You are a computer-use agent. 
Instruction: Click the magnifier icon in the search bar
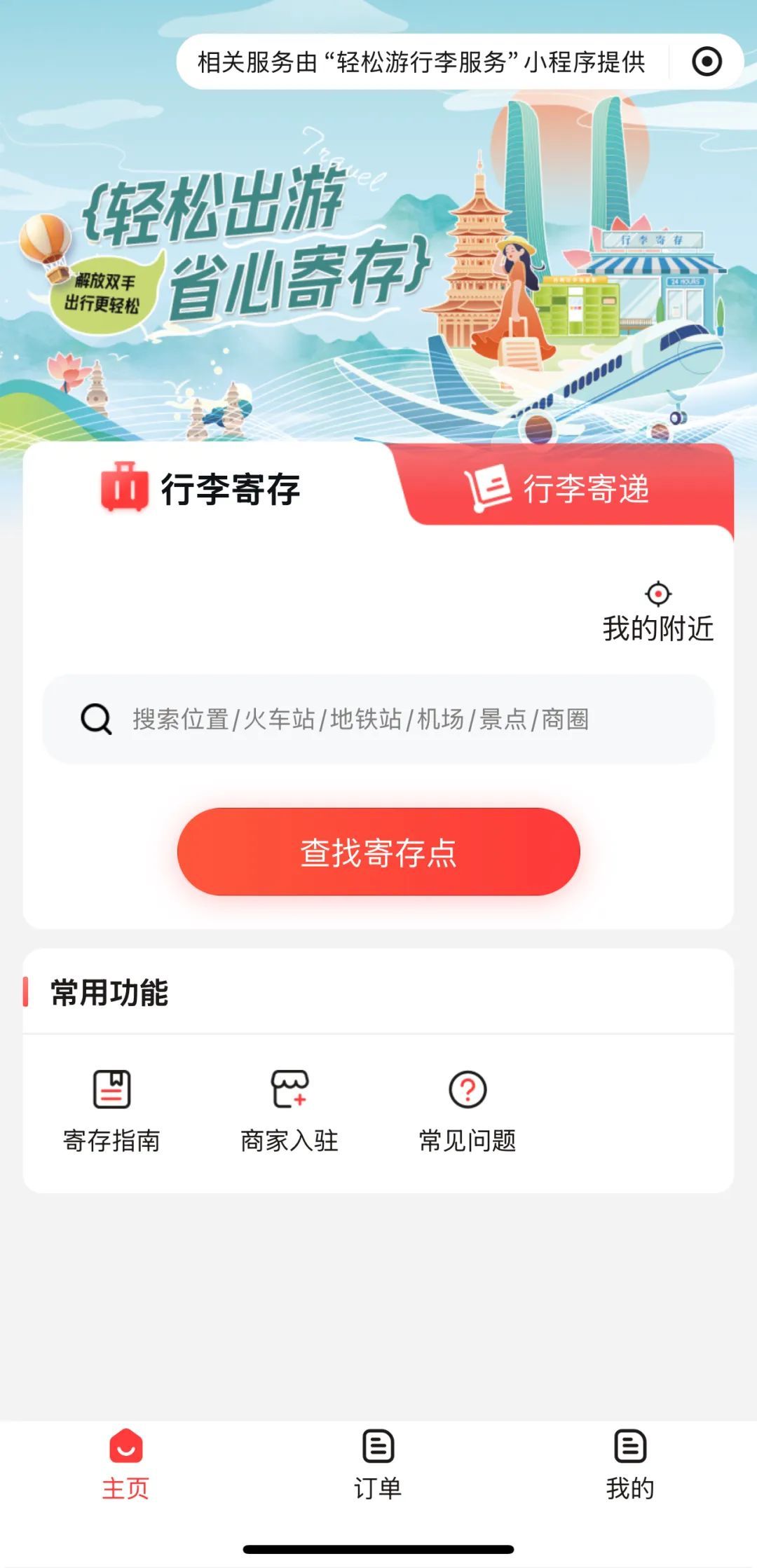coord(95,718)
